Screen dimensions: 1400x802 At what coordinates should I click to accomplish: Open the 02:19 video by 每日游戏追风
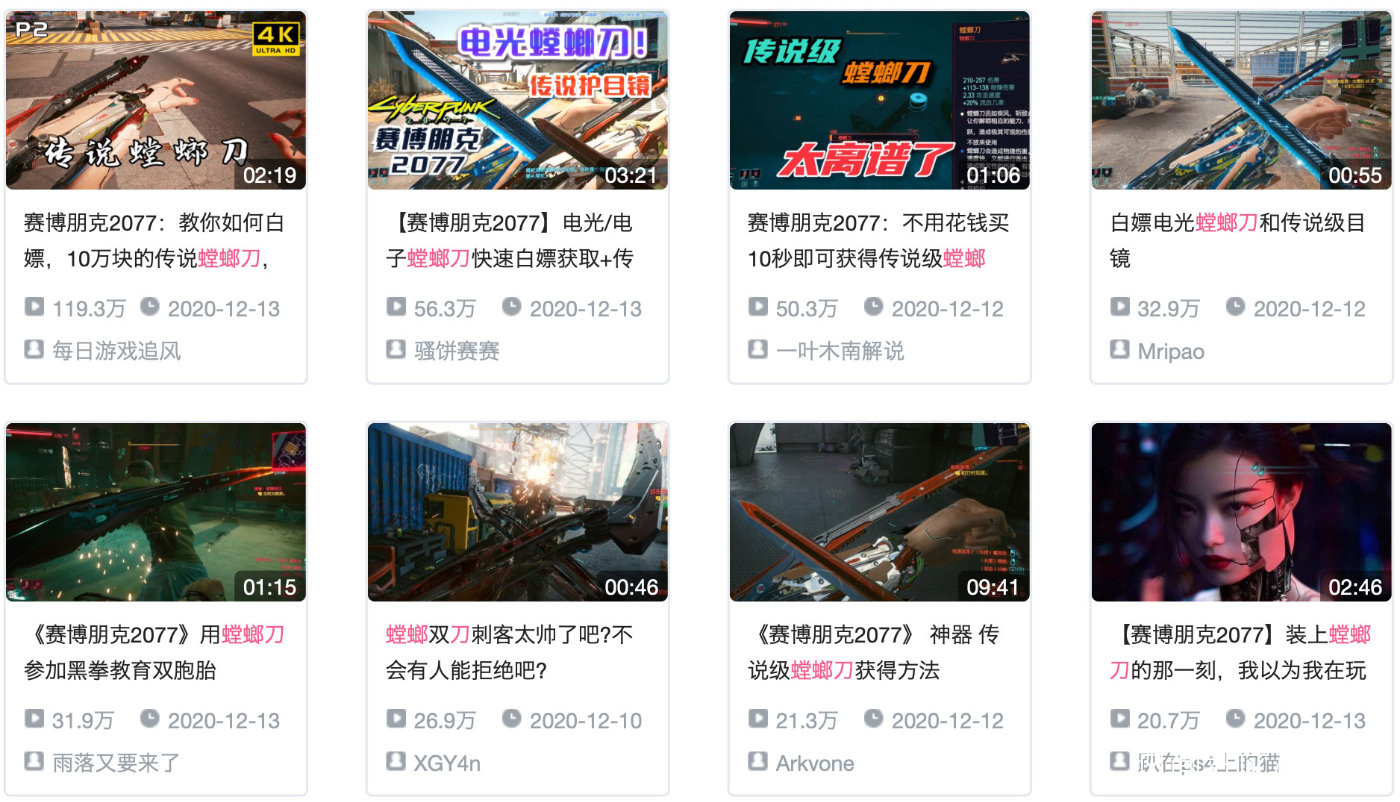(x=155, y=100)
